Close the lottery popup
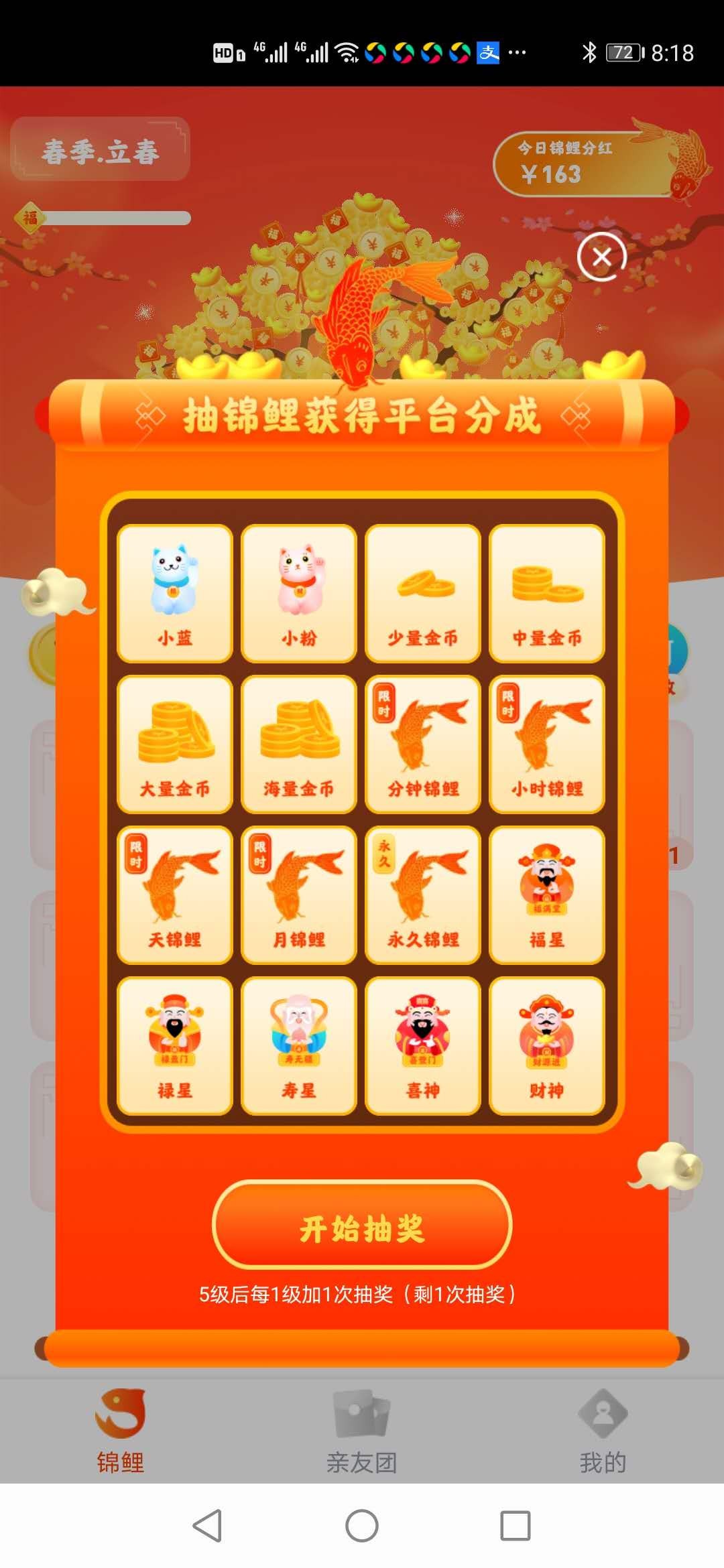Screen dimensions: 724x1568 [x=601, y=257]
